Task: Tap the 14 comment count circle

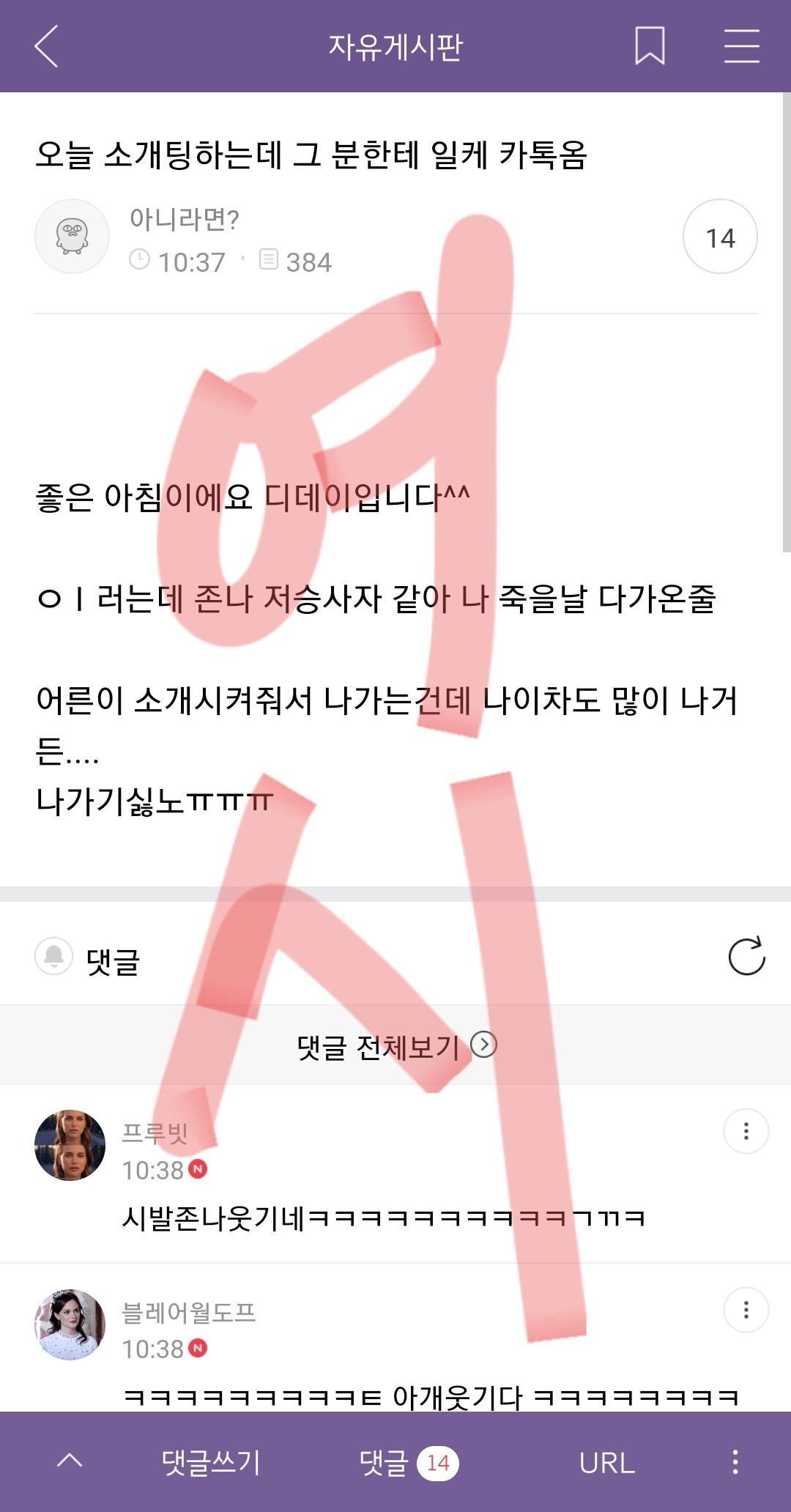Action: pyautogui.click(x=720, y=237)
